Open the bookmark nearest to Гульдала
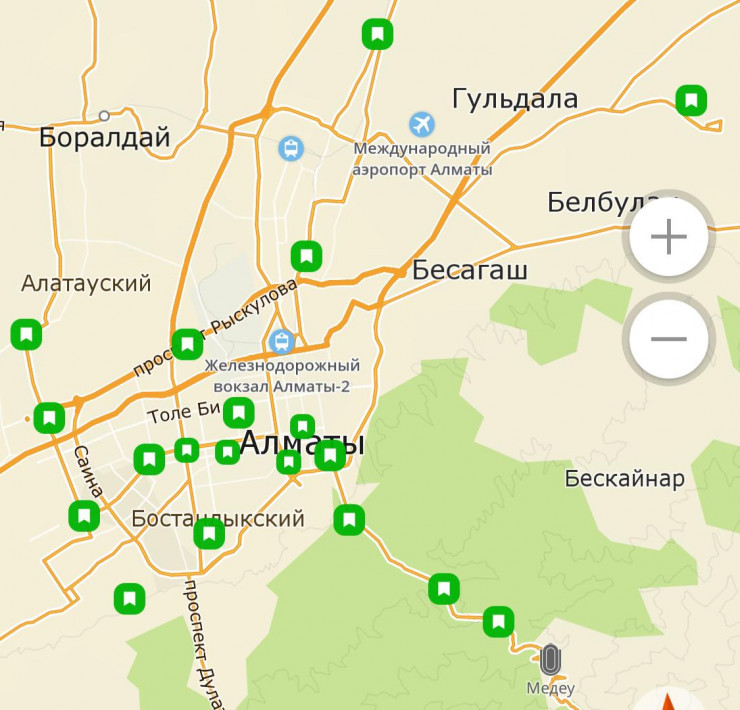The height and width of the screenshot is (710, 740). [690, 100]
